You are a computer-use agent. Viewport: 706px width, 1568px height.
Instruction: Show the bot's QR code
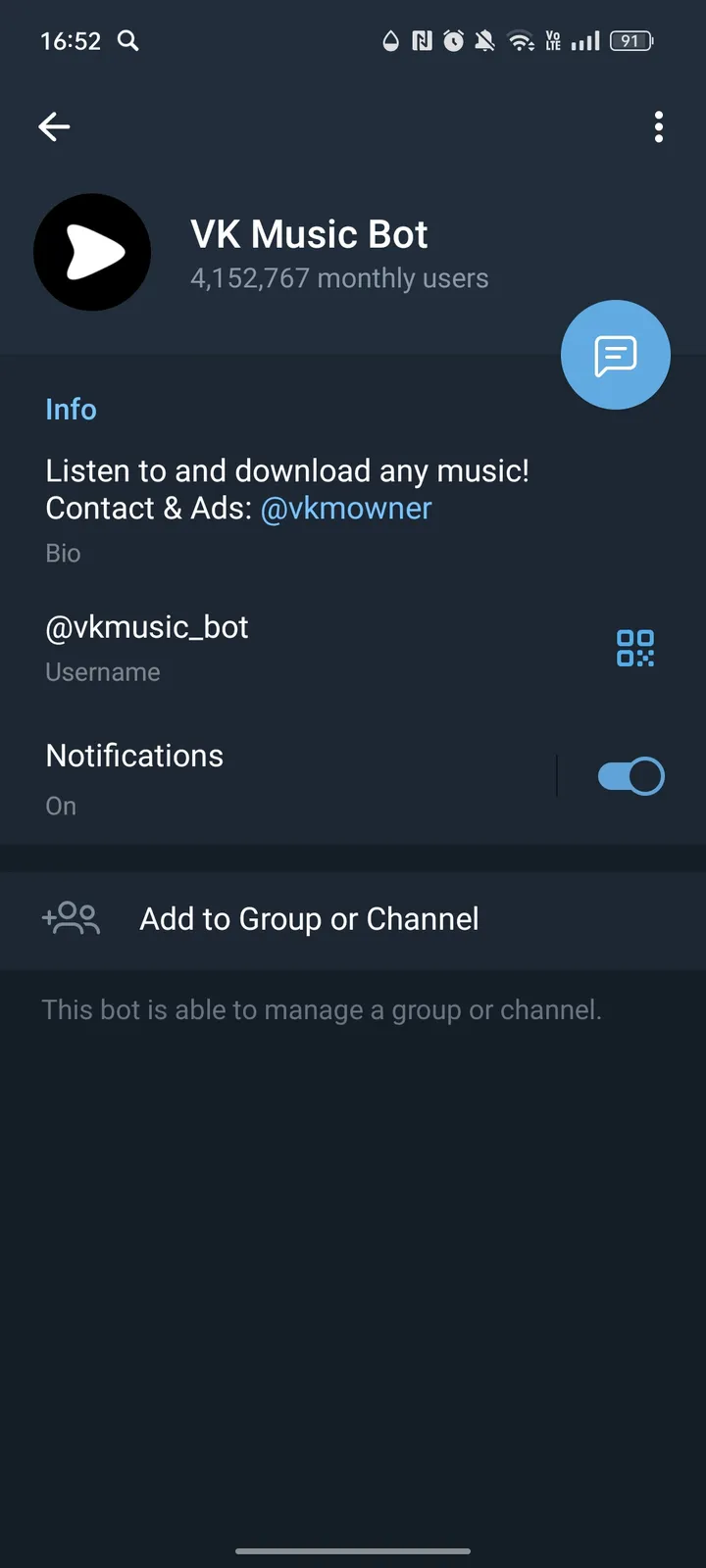(x=634, y=648)
